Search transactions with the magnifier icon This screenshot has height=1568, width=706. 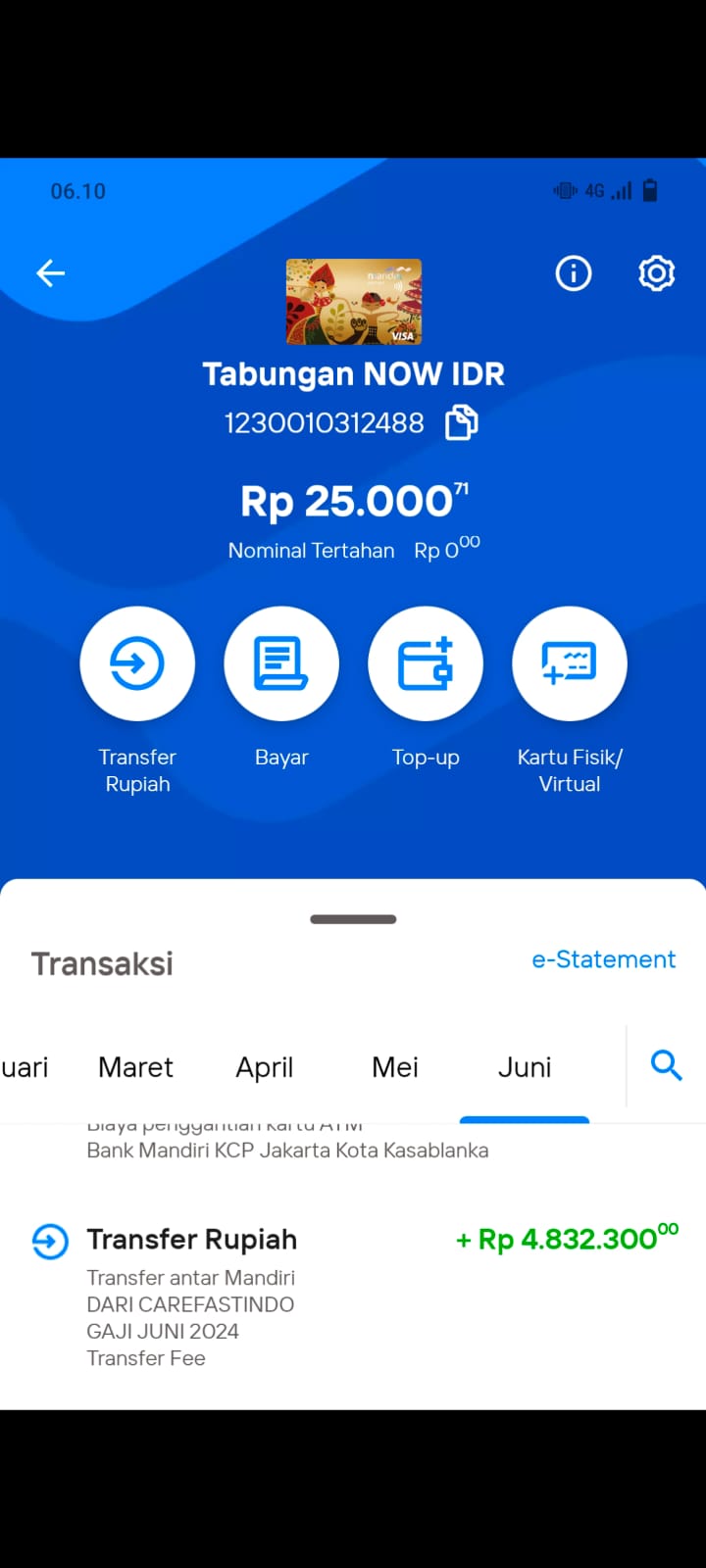(x=667, y=1064)
